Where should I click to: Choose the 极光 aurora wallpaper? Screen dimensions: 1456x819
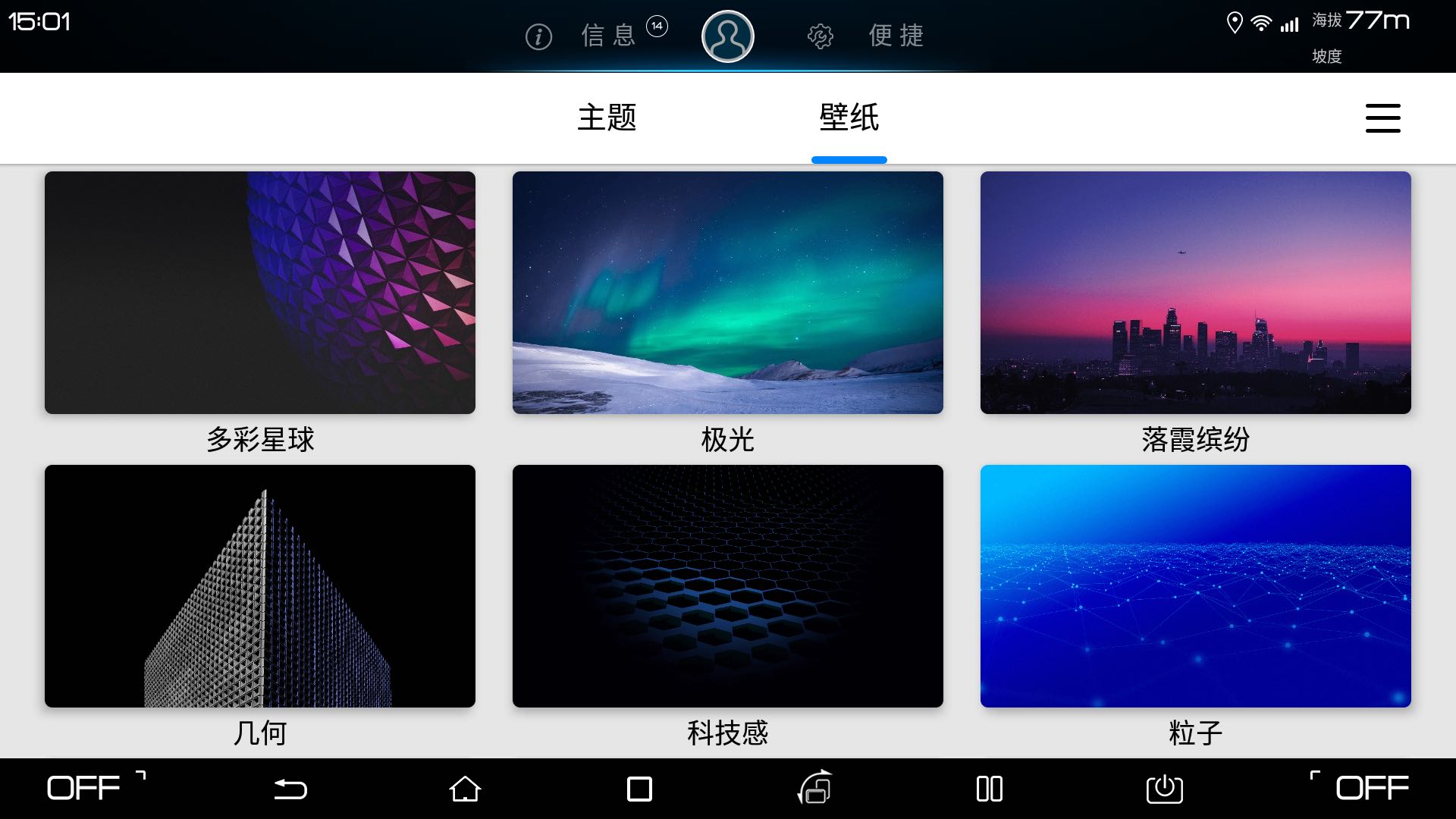[x=727, y=293]
